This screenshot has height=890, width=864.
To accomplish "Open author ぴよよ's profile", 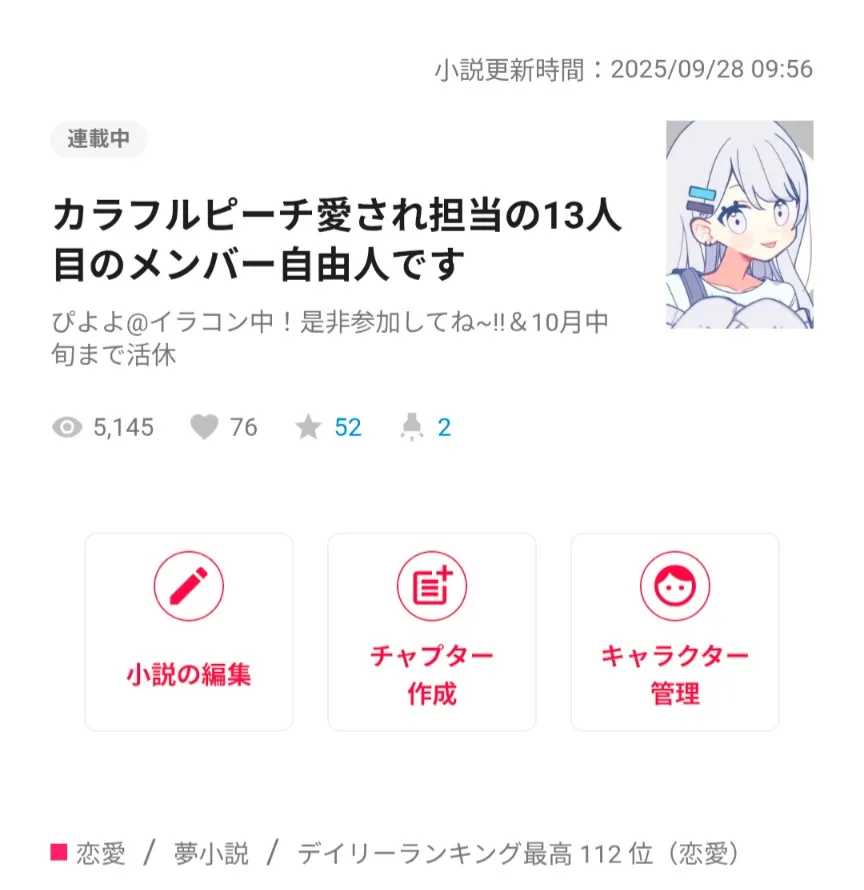I will [x=329, y=339].
